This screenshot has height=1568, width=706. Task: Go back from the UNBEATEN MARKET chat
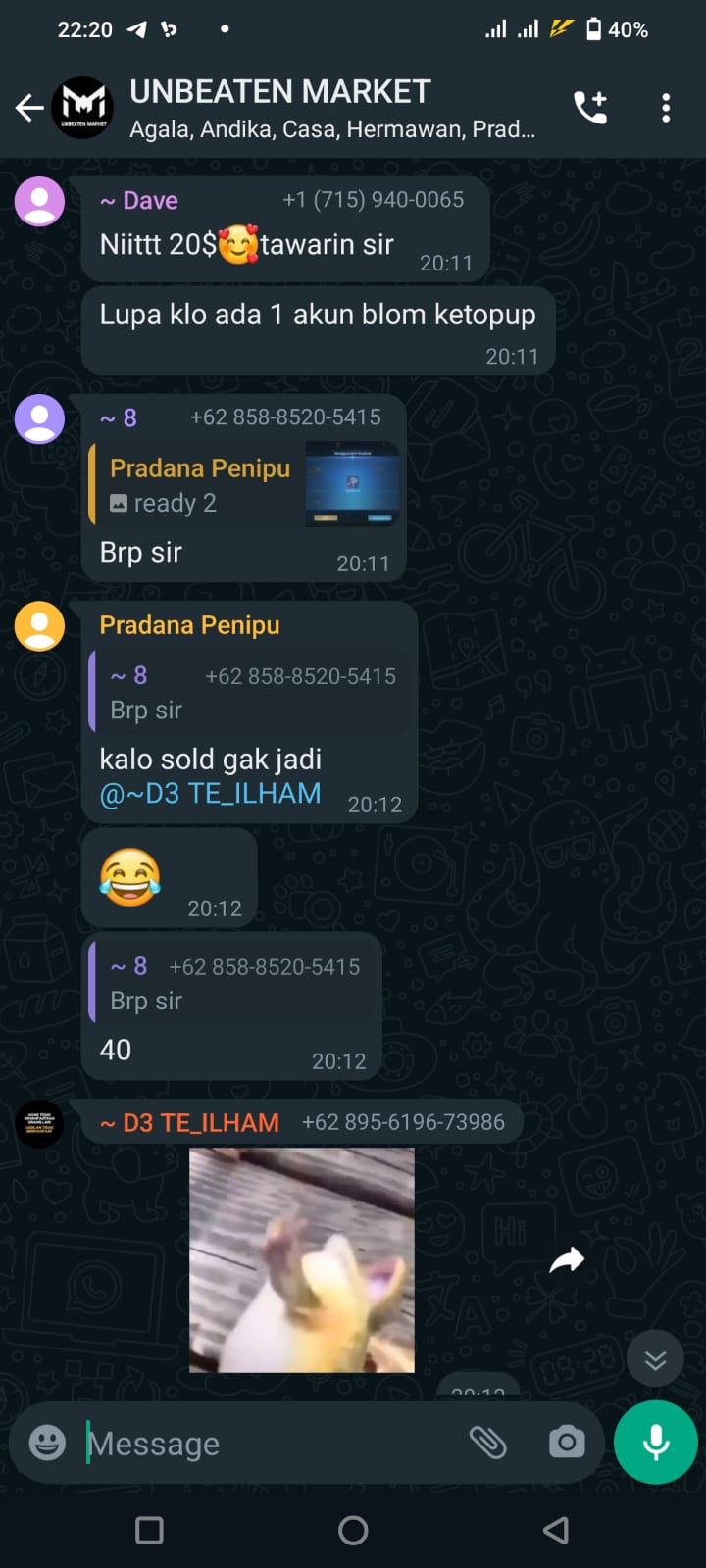tap(28, 108)
